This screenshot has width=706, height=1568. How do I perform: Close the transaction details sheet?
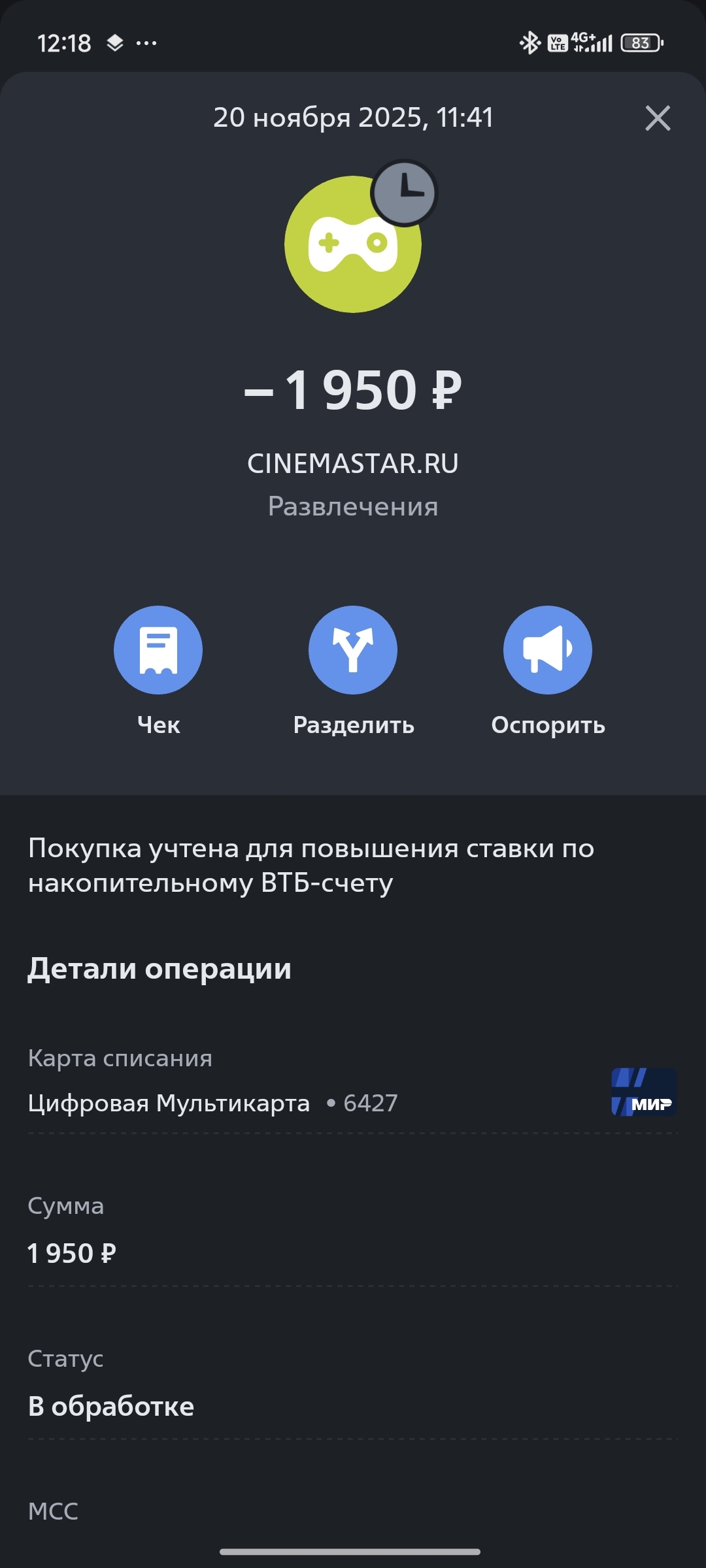click(658, 118)
